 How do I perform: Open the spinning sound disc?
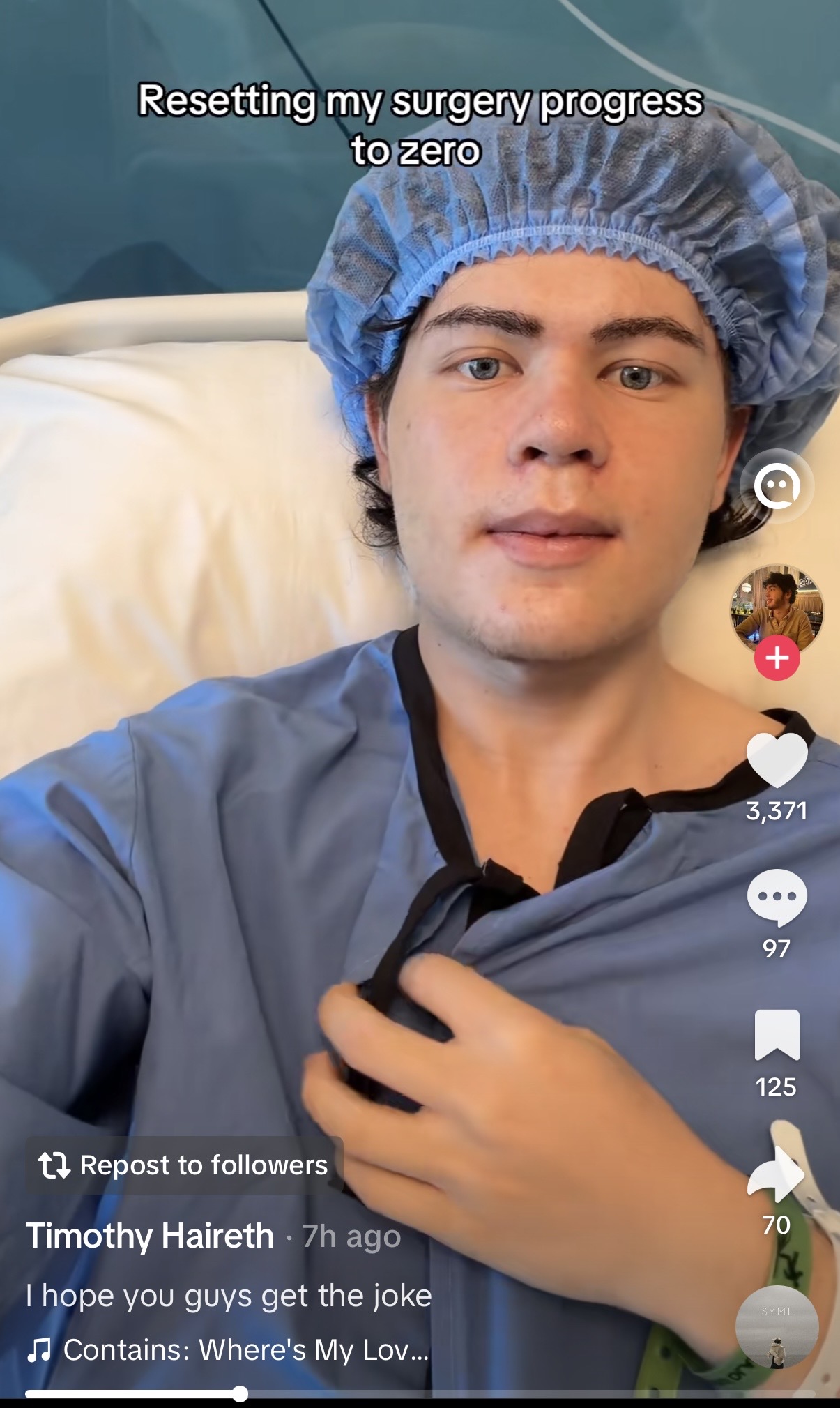click(x=777, y=1327)
